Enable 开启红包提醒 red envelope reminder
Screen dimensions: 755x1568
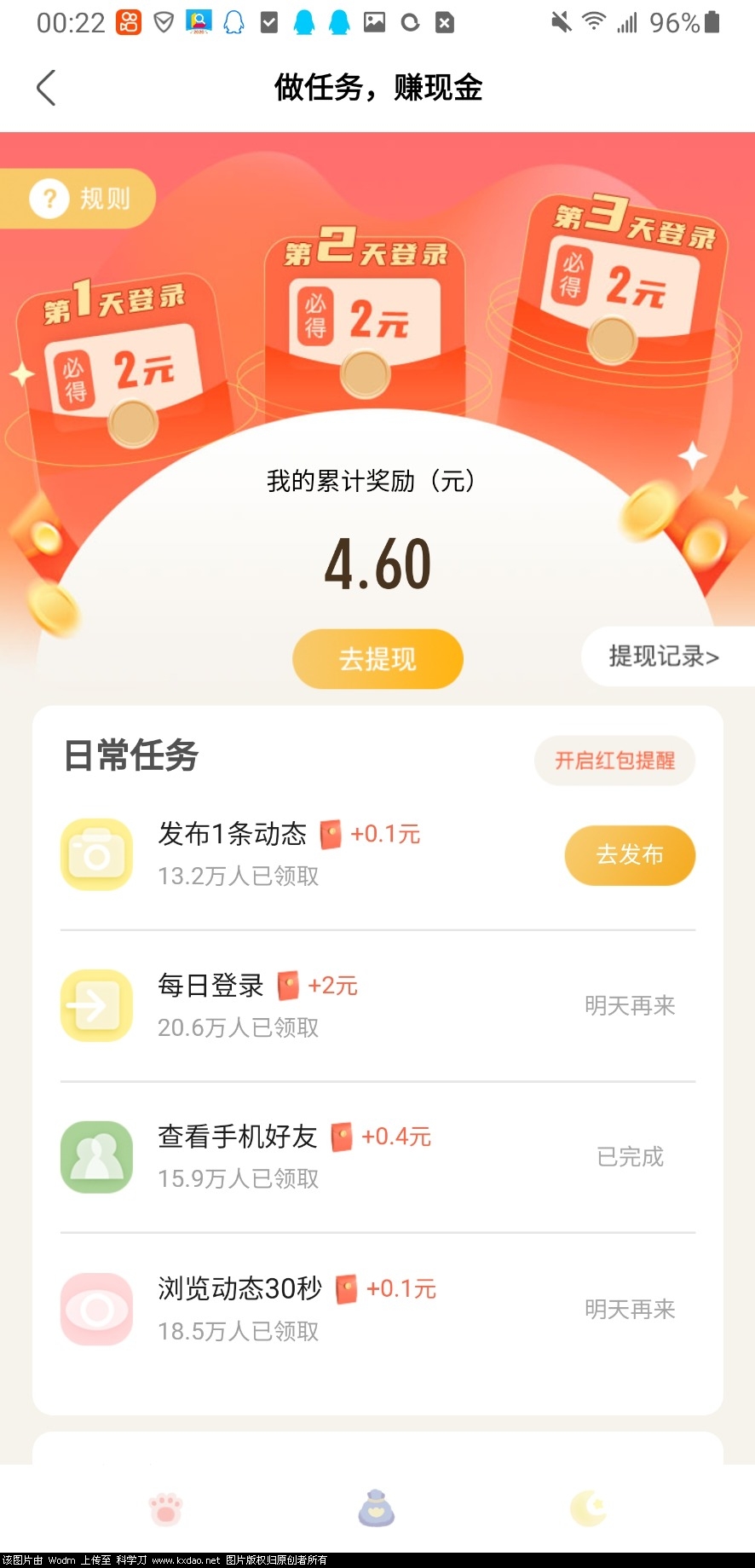614,760
